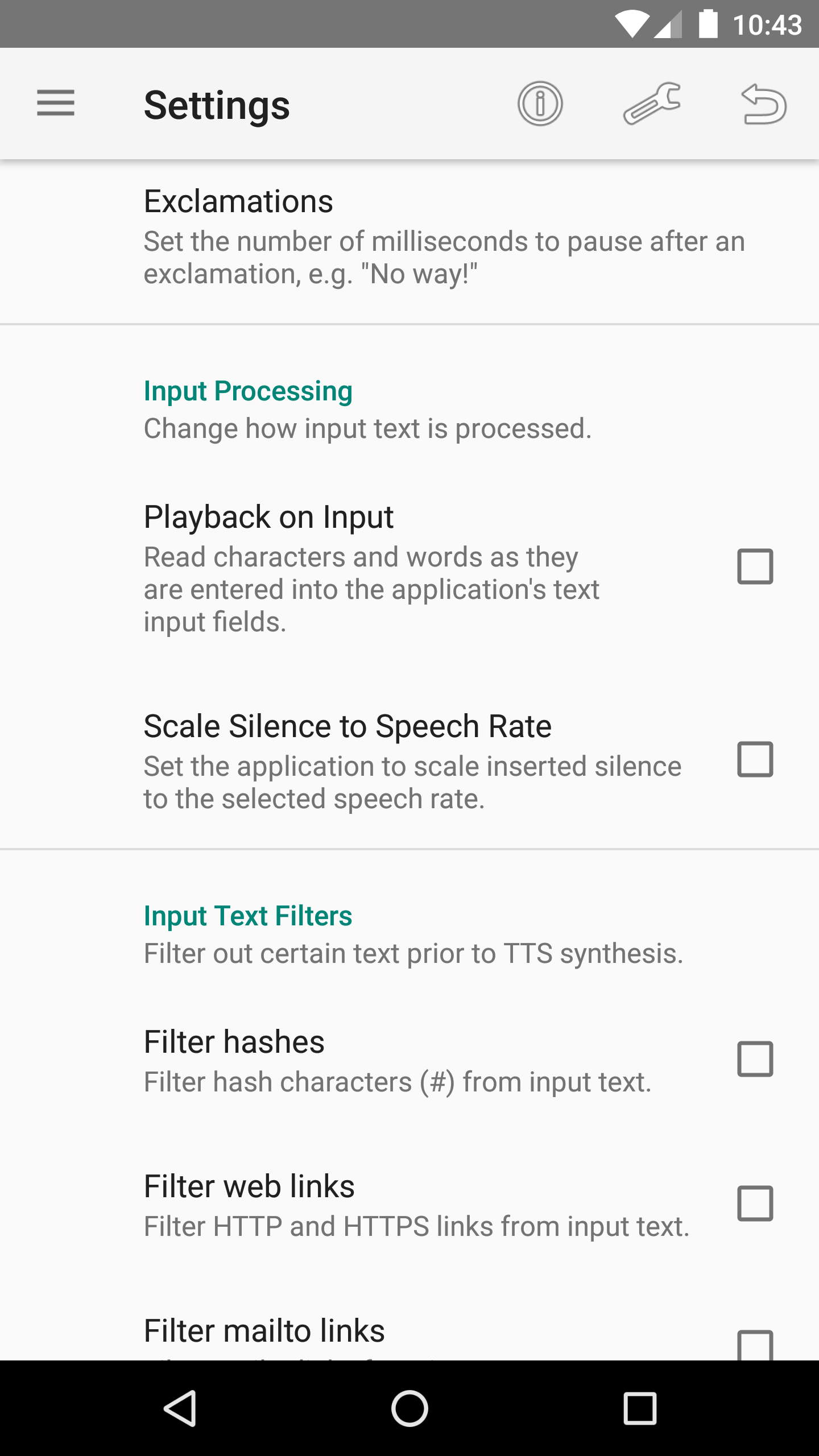This screenshot has height=1456, width=819.
Task: Open the wrench tools icon
Action: (x=652, y=104)
